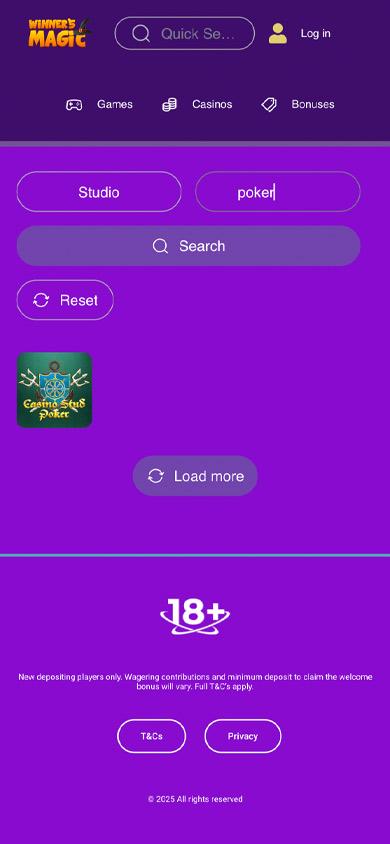Load more games
390x844 pixels.
point(195,476)
